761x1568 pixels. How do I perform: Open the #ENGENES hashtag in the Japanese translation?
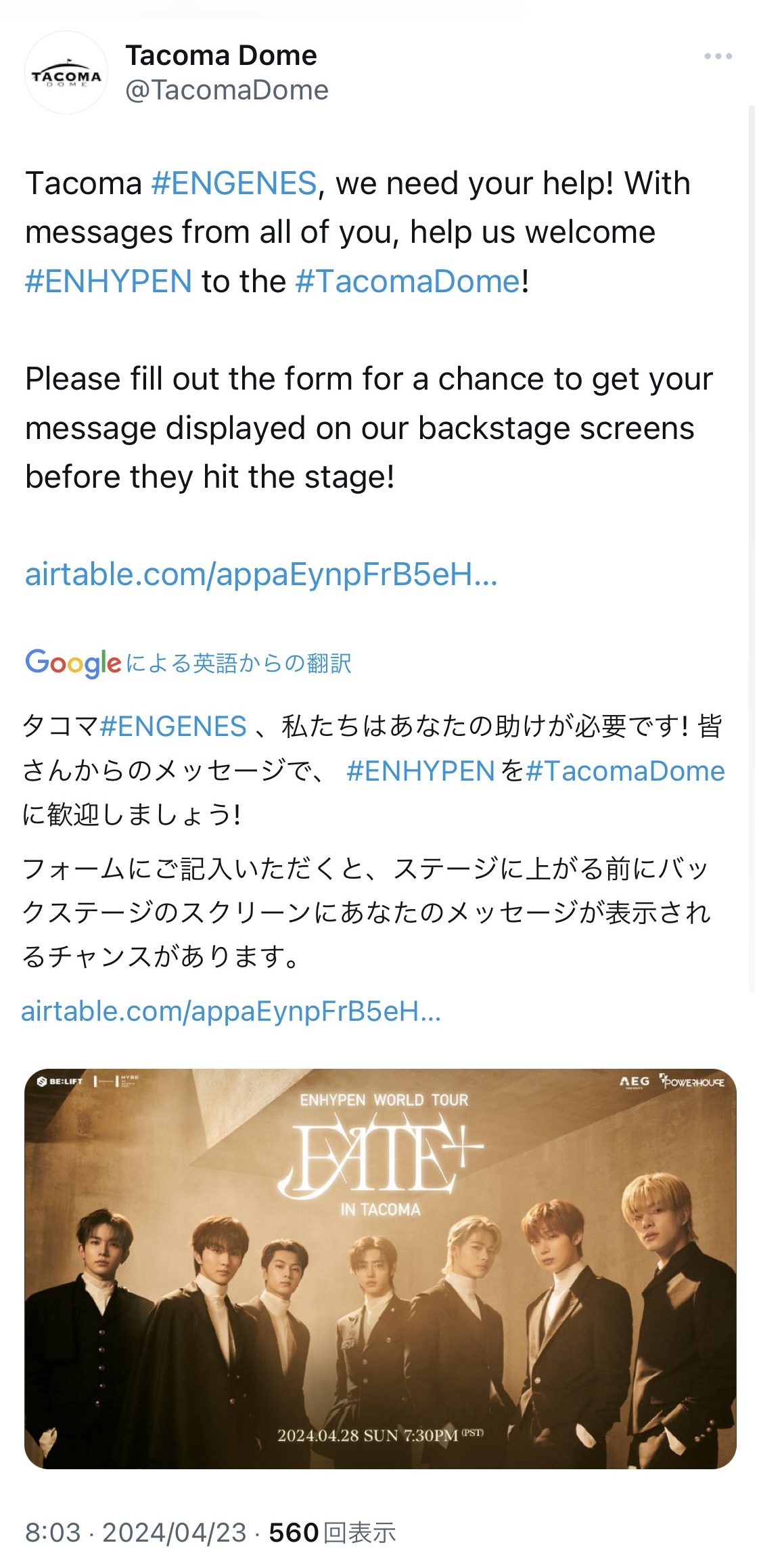tap(173, 727)
